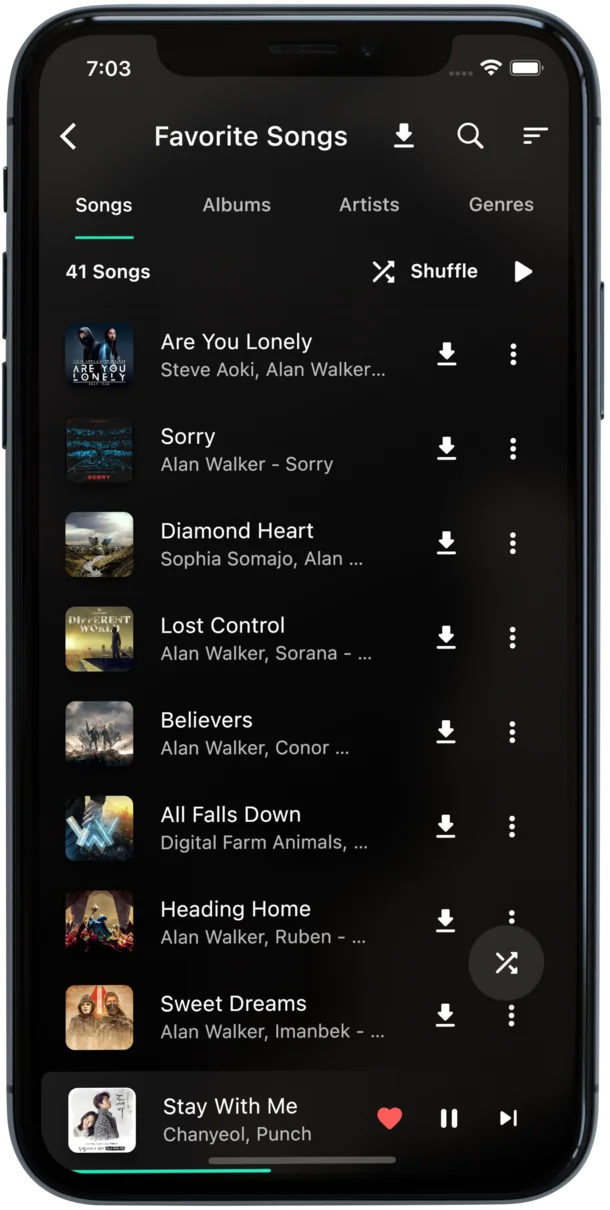Screen dimensions: 610x1210
Task: Download the song Sorry
Action: pyautogui.click(x=446, y=448)
